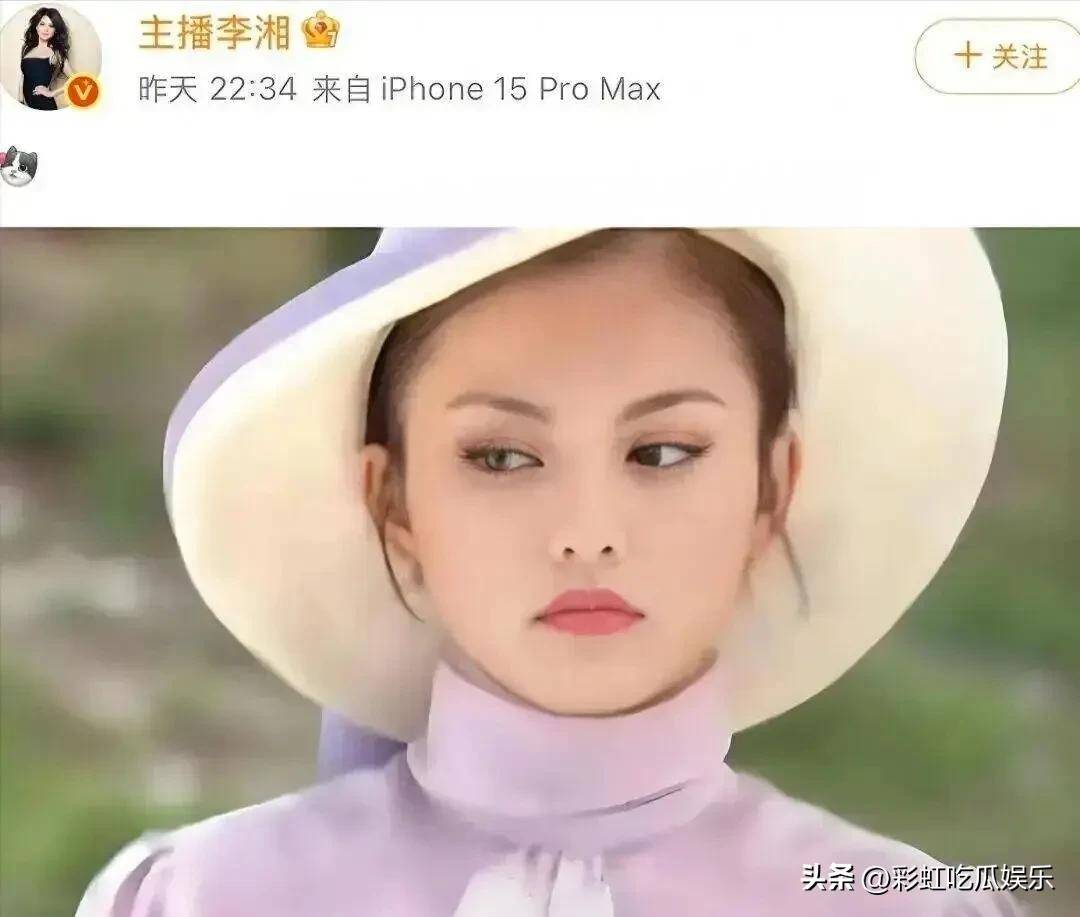Open 主播李湘's profile picture
Screen dimensions: 1080x917
(x=50, y=56)
